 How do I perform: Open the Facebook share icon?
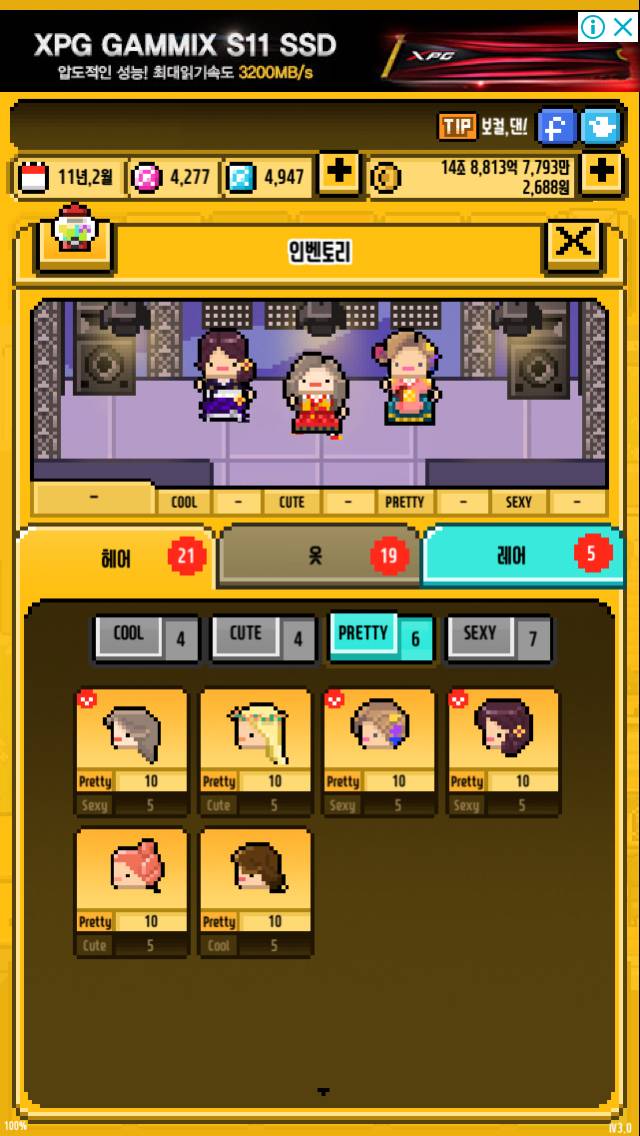tap(556, 126)
